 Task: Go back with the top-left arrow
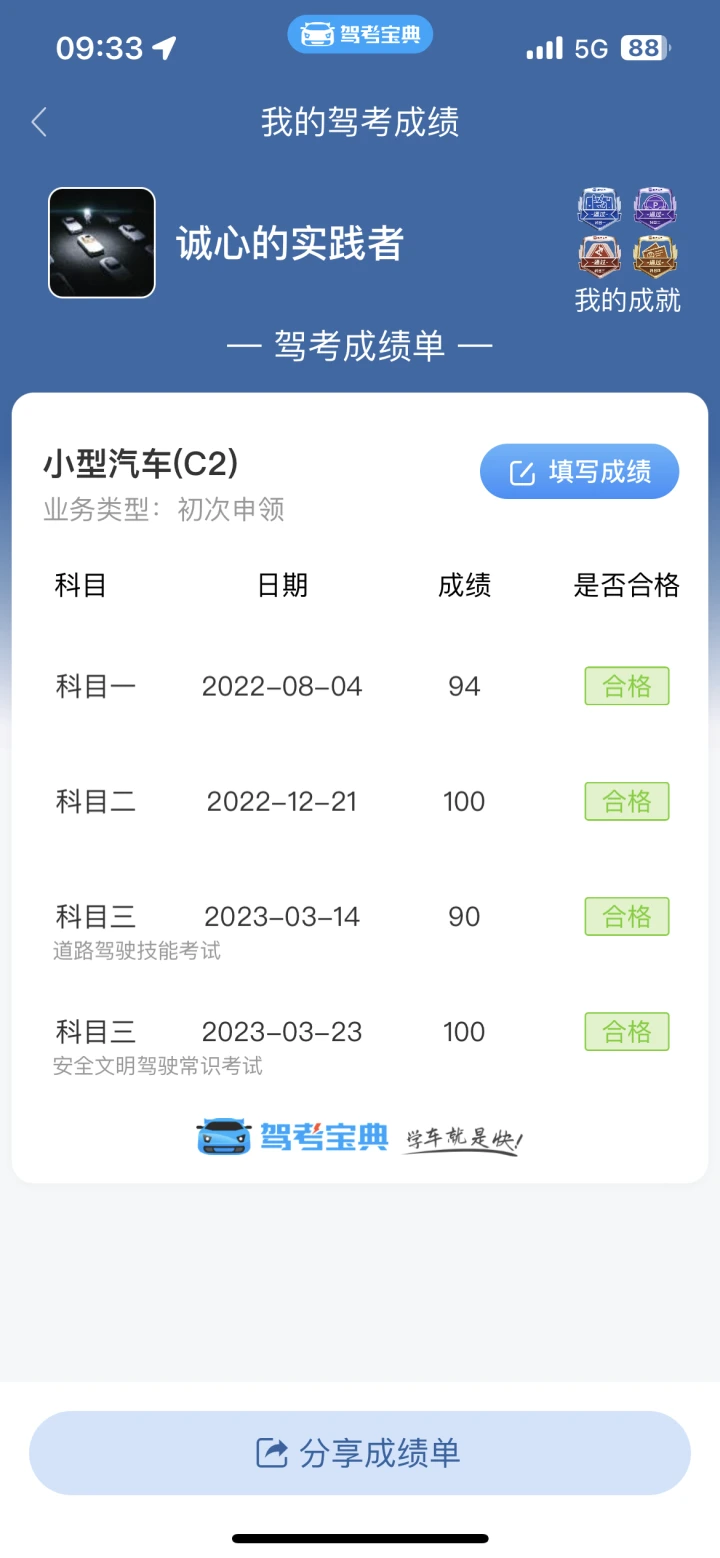pyautogui.click(x=39, y=122)
